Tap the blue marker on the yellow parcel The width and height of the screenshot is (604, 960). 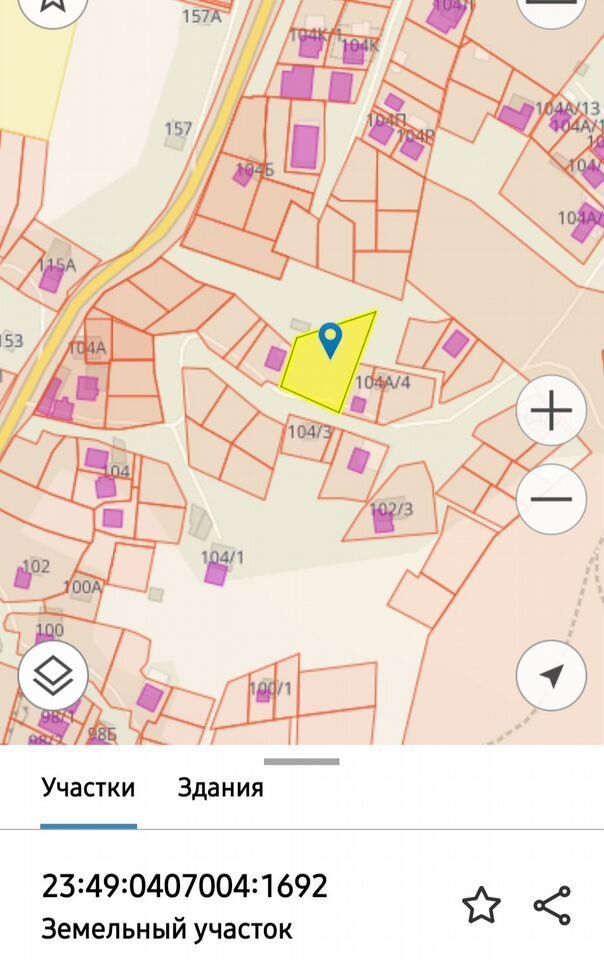[x=330, y=340]
